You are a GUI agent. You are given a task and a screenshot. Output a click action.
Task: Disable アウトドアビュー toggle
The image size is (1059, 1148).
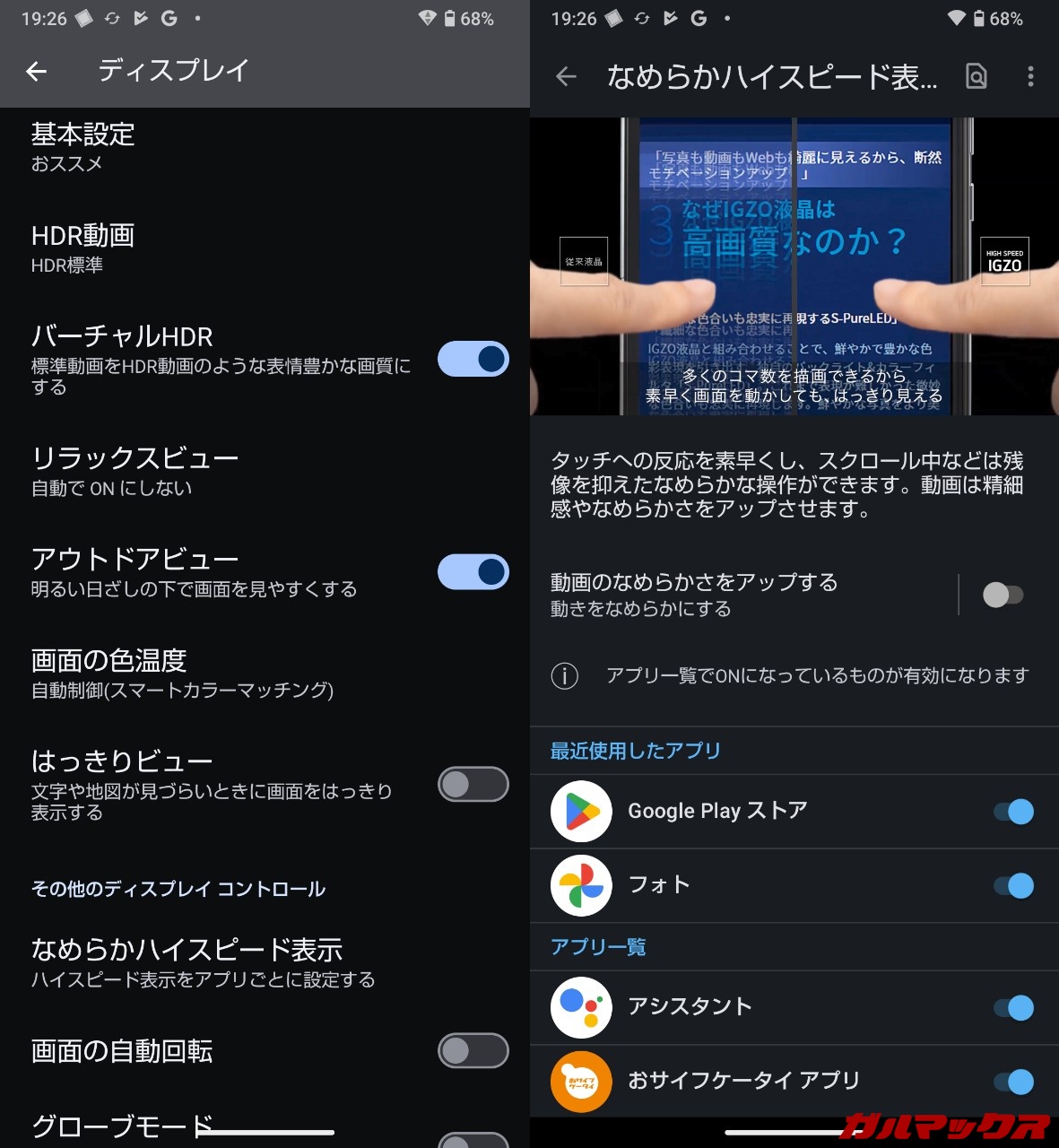pyautogui.click(x=473, y=572)
